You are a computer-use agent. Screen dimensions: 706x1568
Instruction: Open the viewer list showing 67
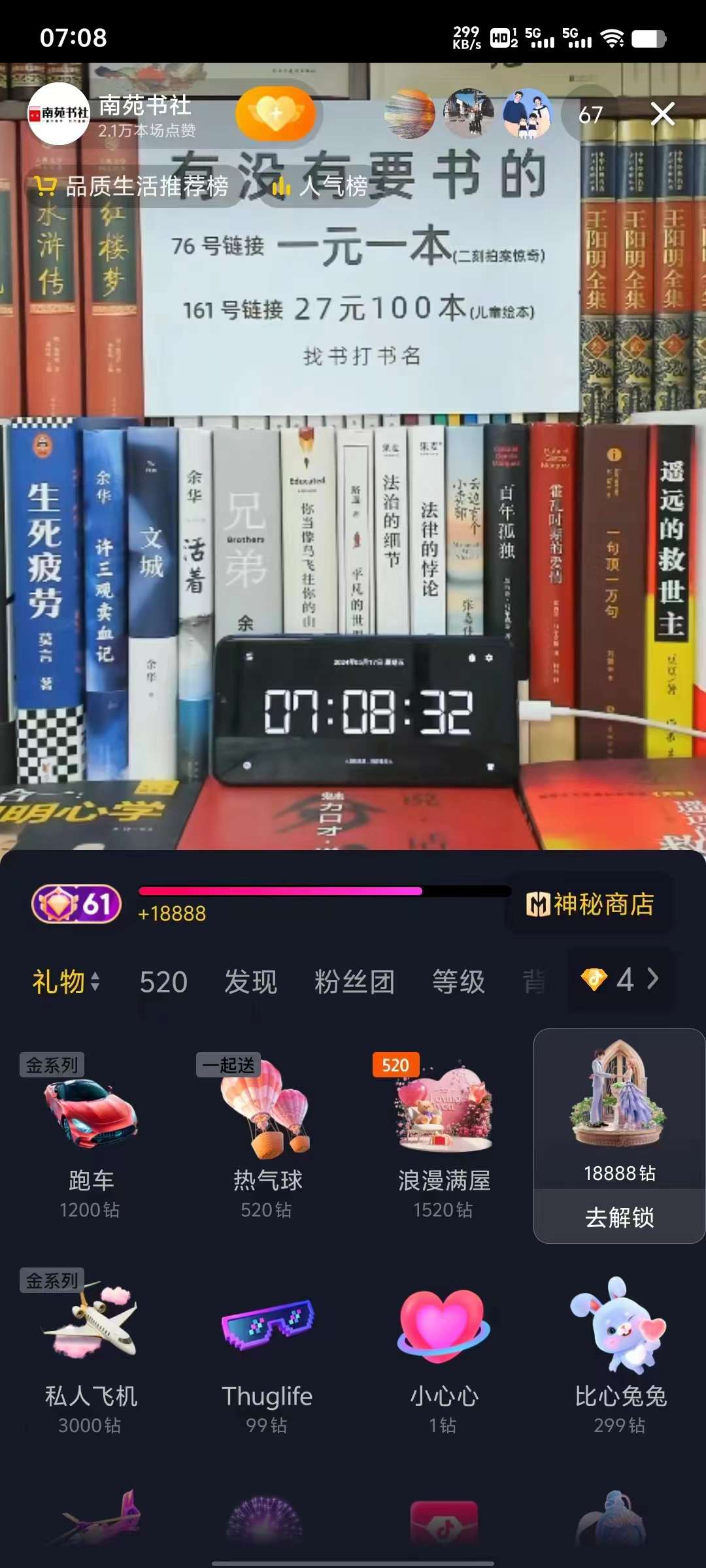[590, 115]
